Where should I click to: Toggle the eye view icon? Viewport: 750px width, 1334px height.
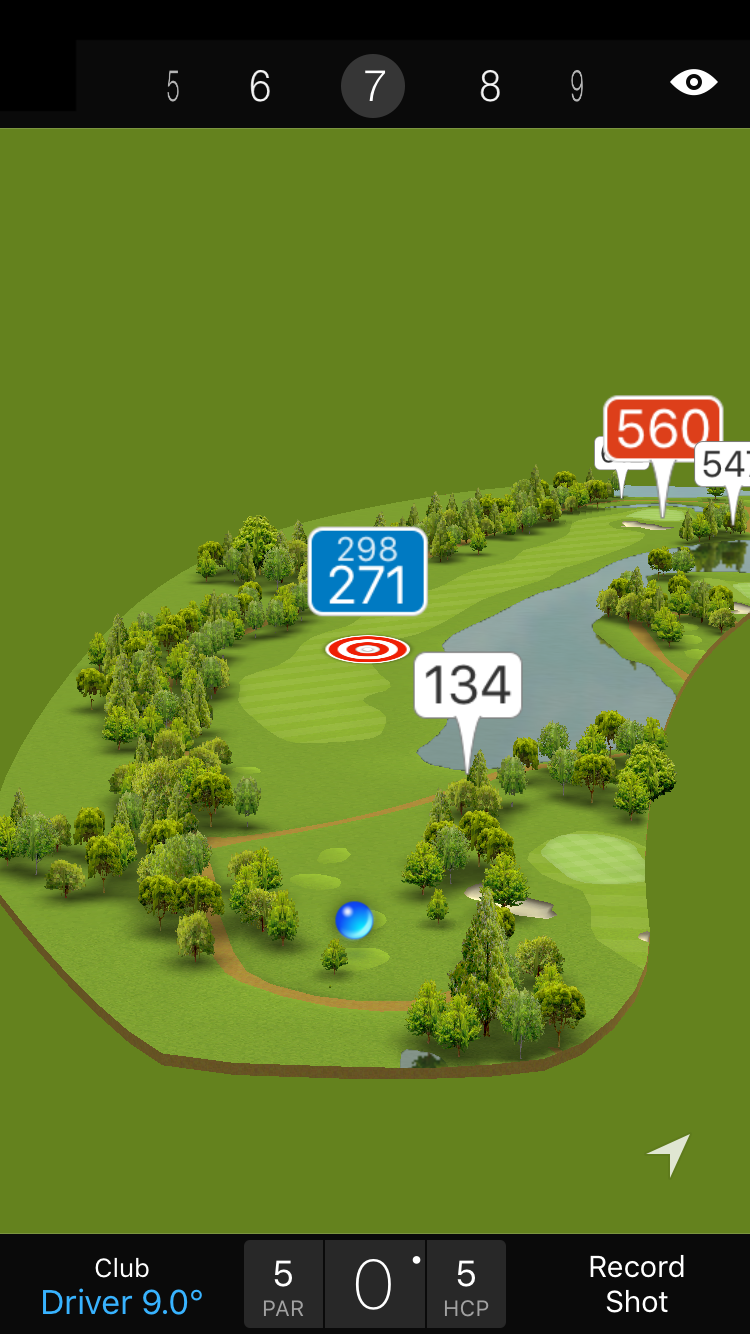point(693,82)
